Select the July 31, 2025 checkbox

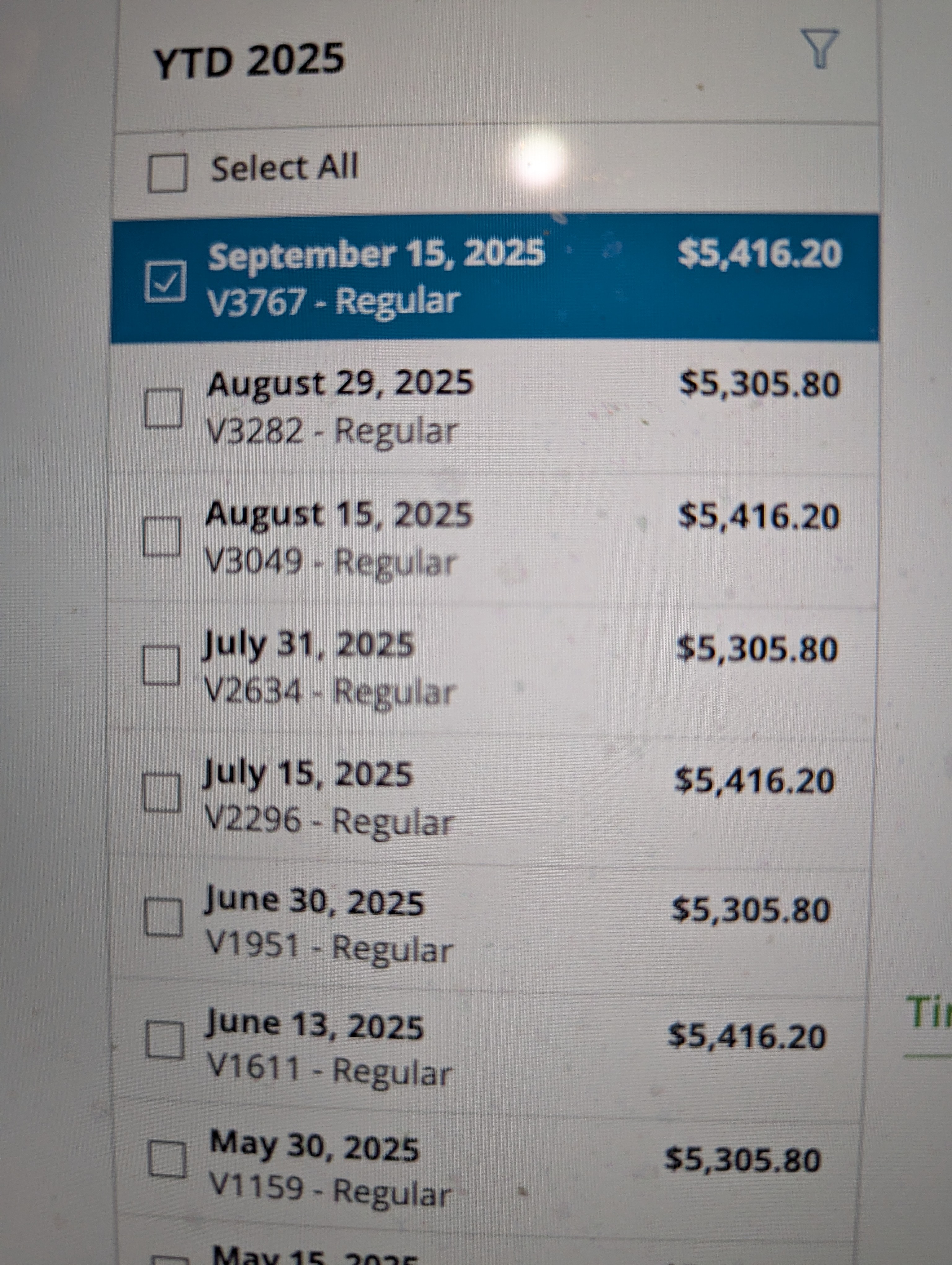coord(161,665)
